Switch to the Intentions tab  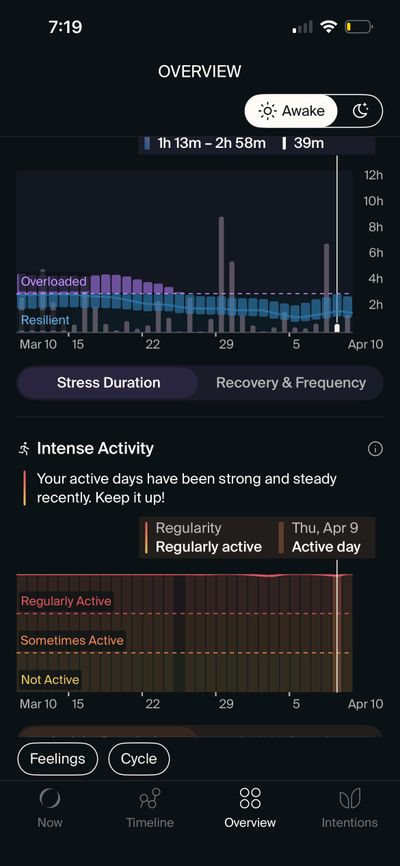tap(350, 808)
